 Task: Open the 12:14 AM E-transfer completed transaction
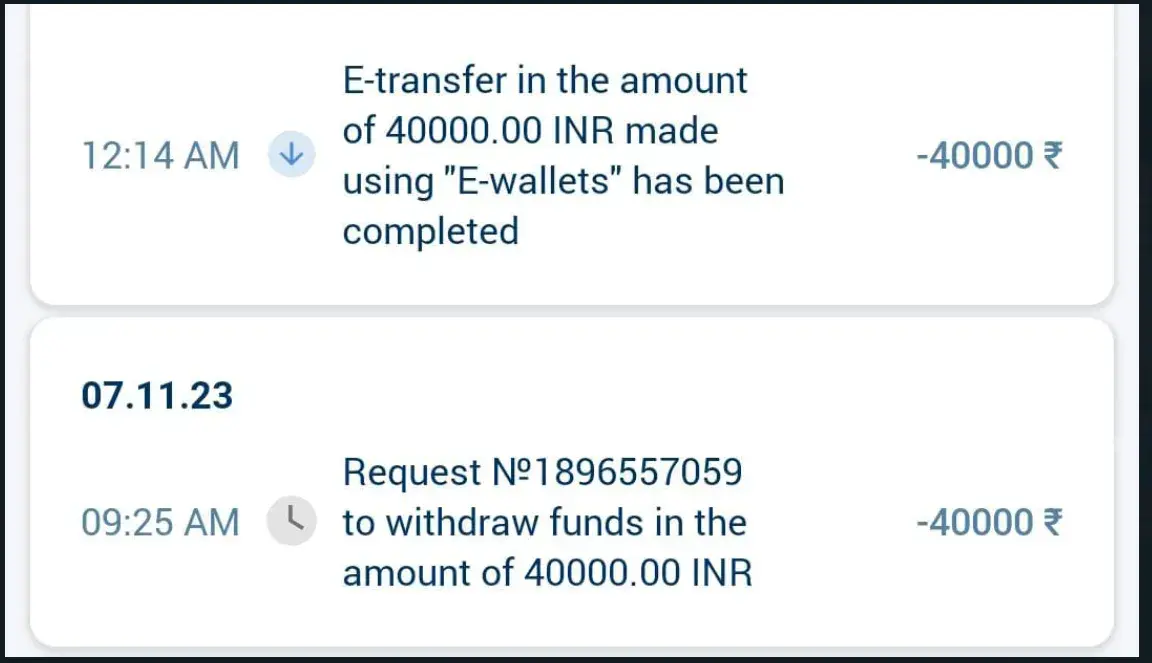coord(561,156)
